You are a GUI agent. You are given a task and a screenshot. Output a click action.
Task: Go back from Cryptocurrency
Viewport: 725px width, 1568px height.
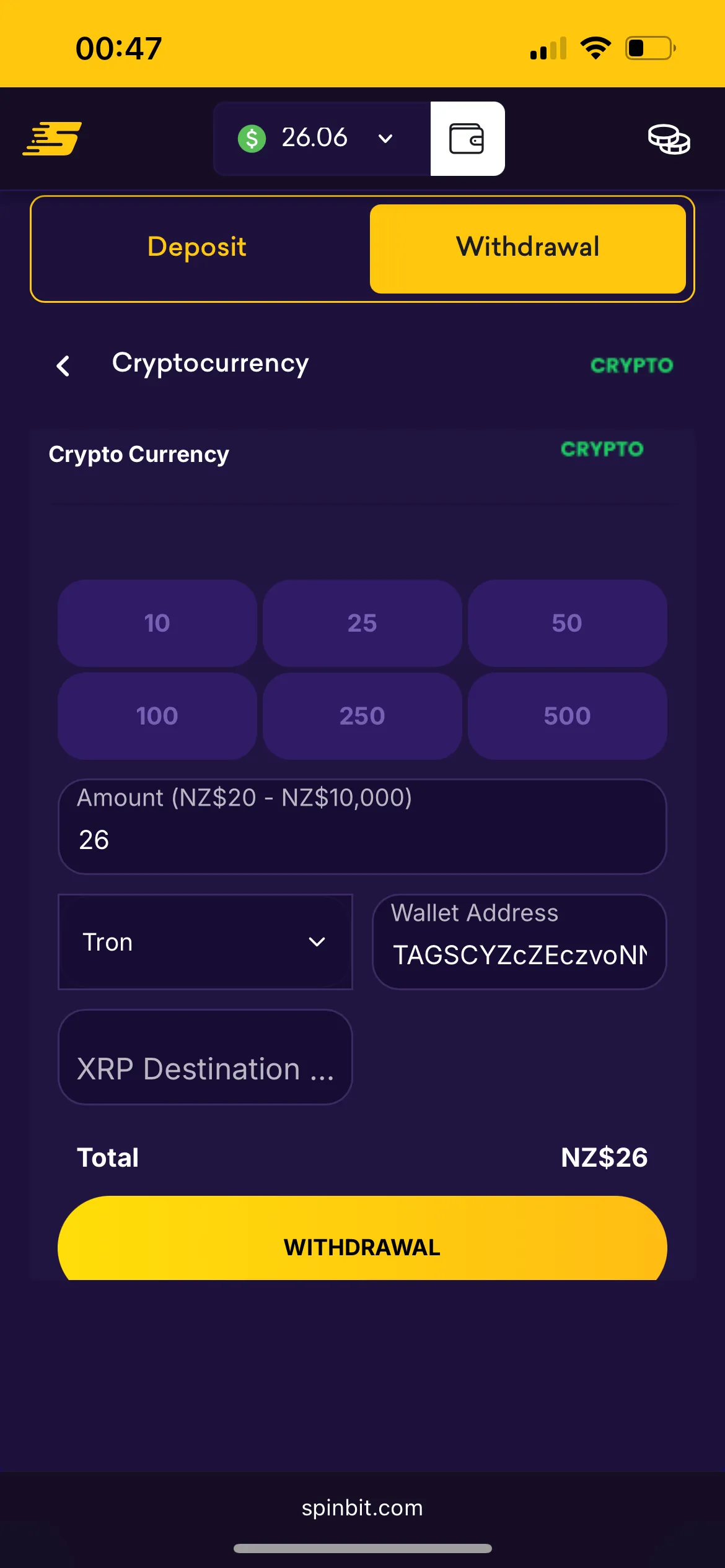coord(63,365)
